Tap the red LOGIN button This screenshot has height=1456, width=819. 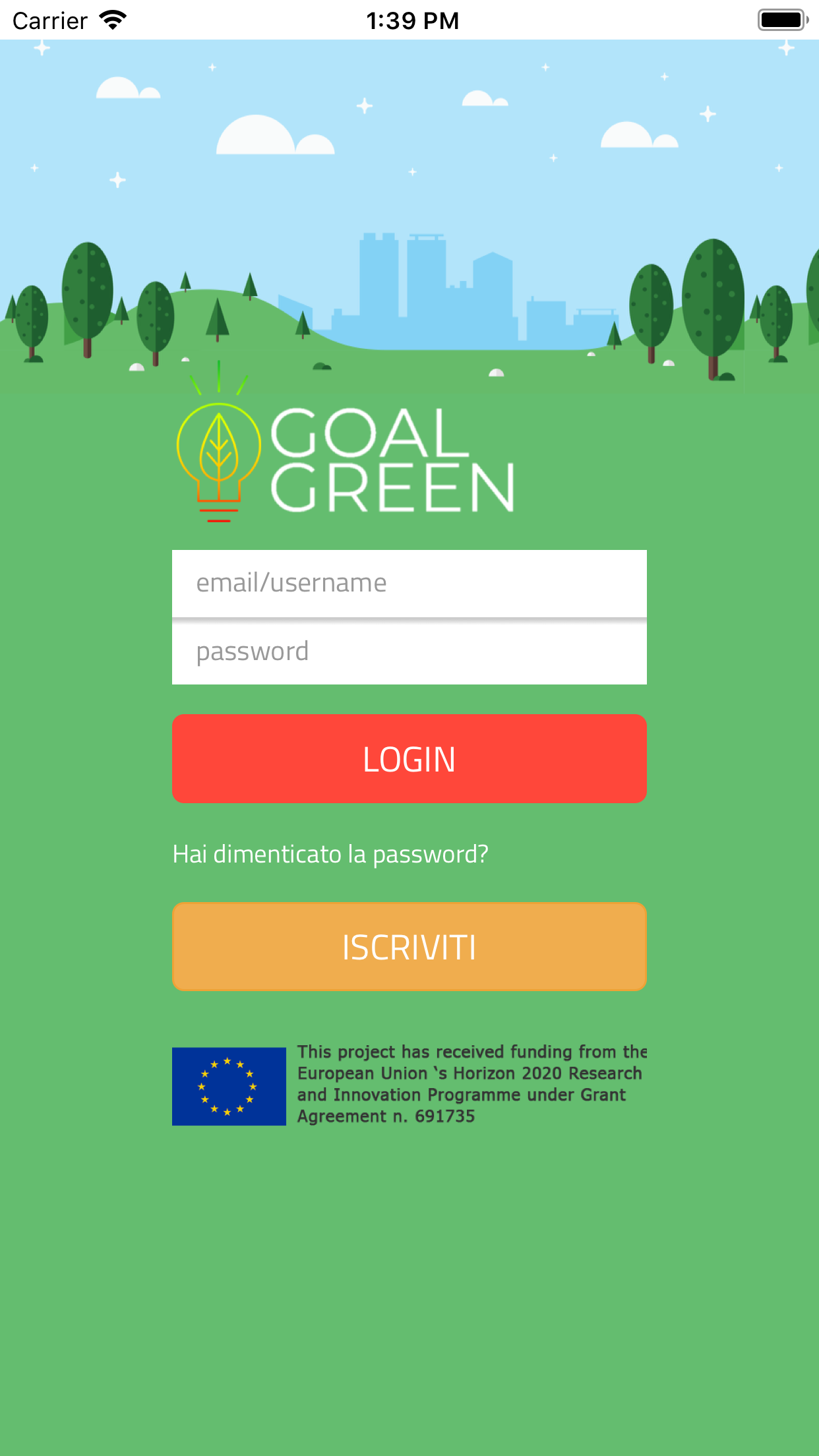click(409, 758)
